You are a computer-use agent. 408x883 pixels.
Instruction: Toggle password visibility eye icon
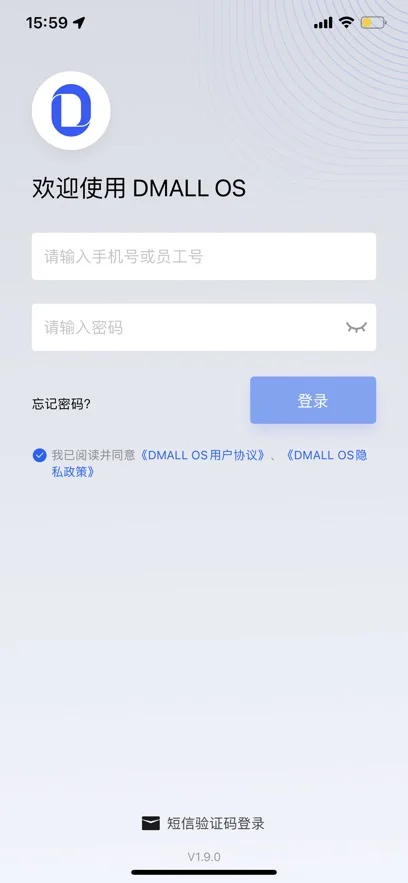(356, 327)
